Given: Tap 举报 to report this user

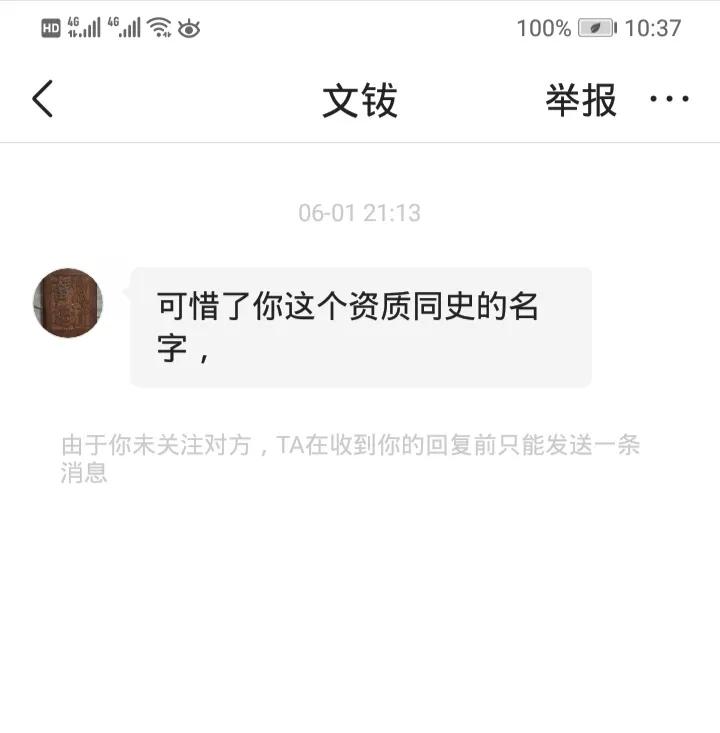Looking at the screenshot, I should [x=581, y=99].
